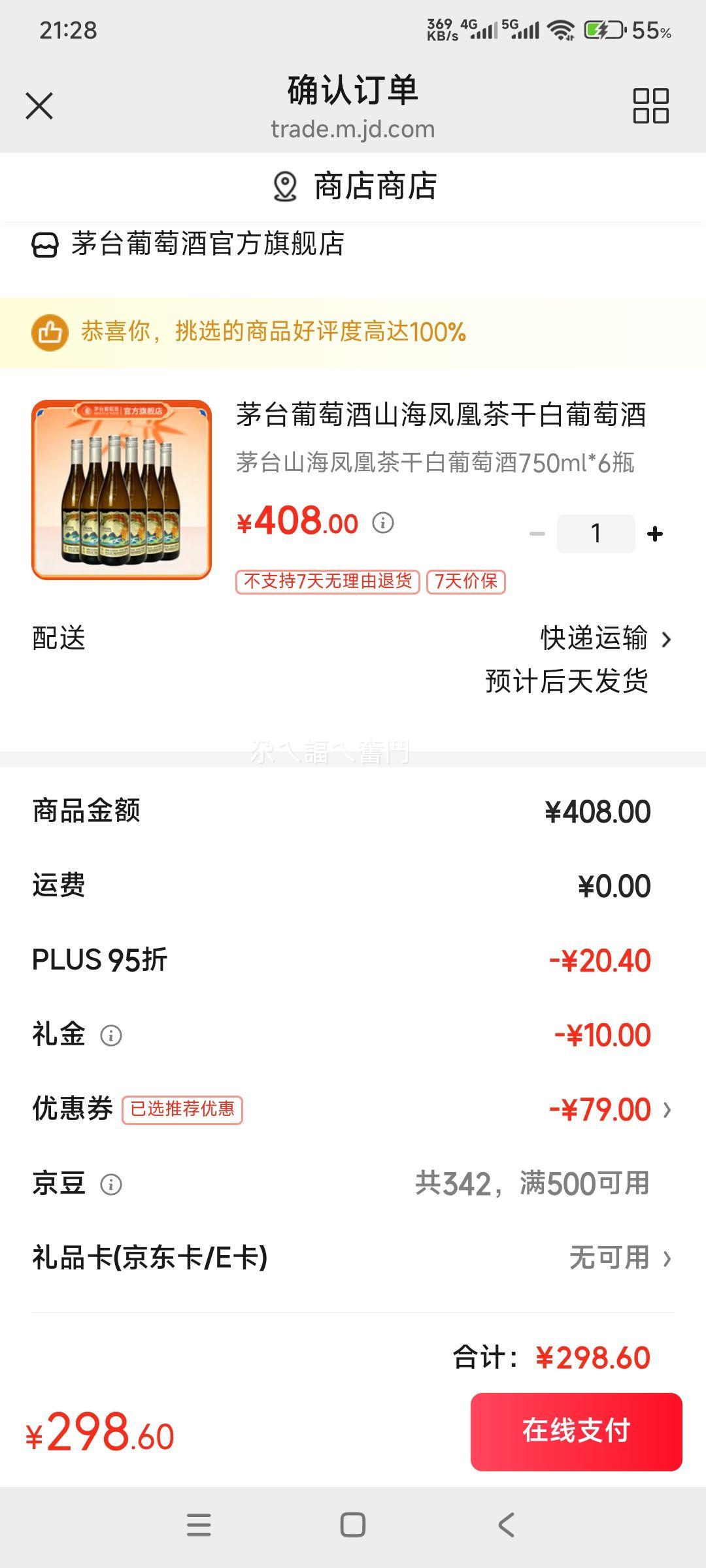Click the store icon beside 茅台葡萄酒官方旗舰店
Image resolution: width=706 pixels, height=1568 pixels.
43,246
